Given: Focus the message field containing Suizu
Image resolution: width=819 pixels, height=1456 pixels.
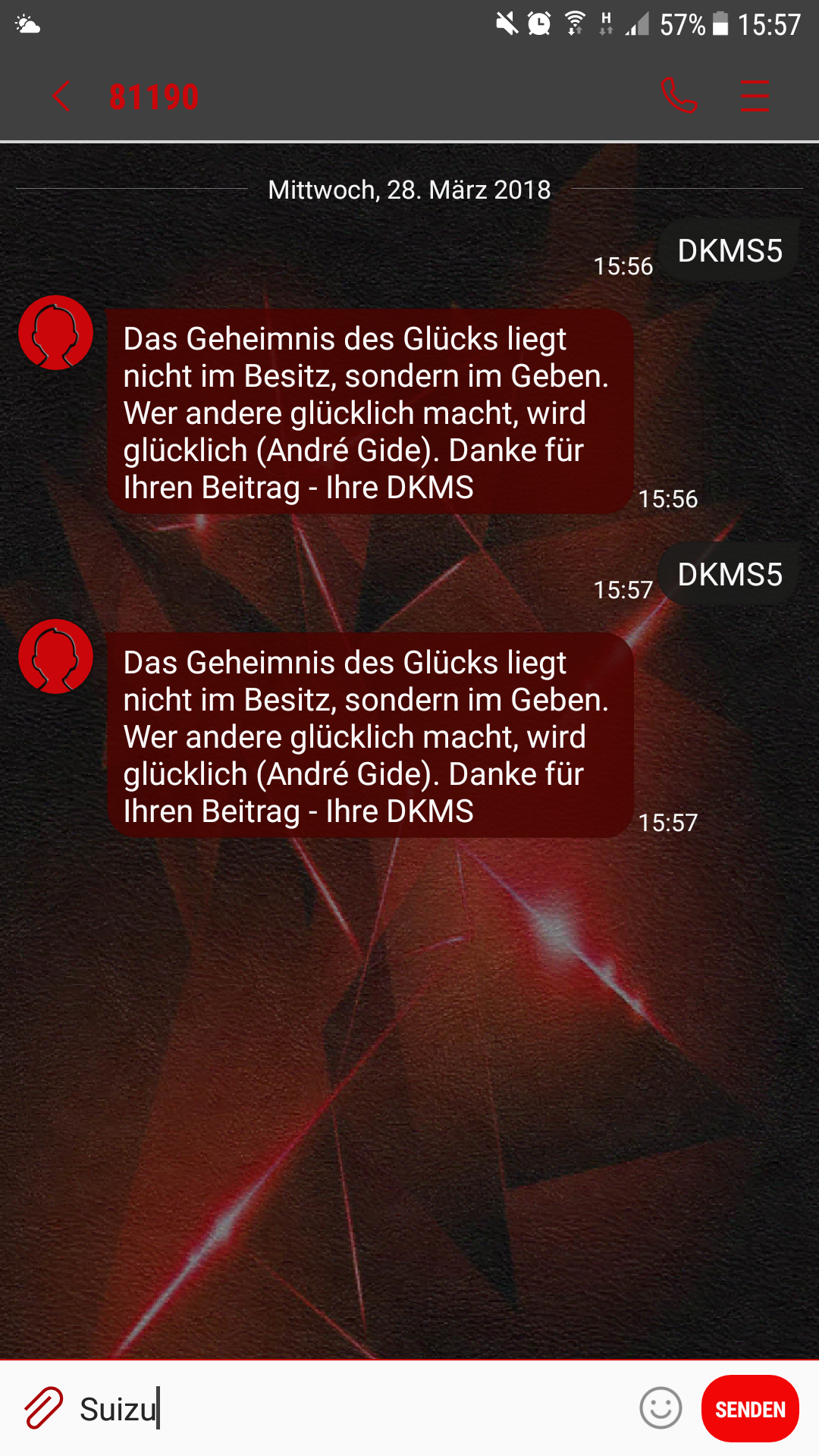Looking at the screenshot, I should click(x=353, y=1409).
